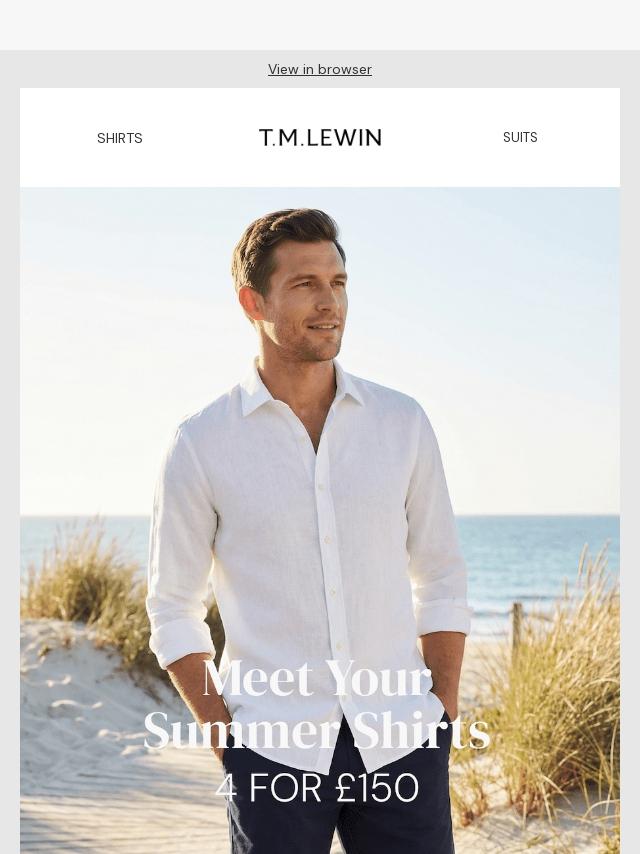Go to the SHIRTS section

[120, 138]
